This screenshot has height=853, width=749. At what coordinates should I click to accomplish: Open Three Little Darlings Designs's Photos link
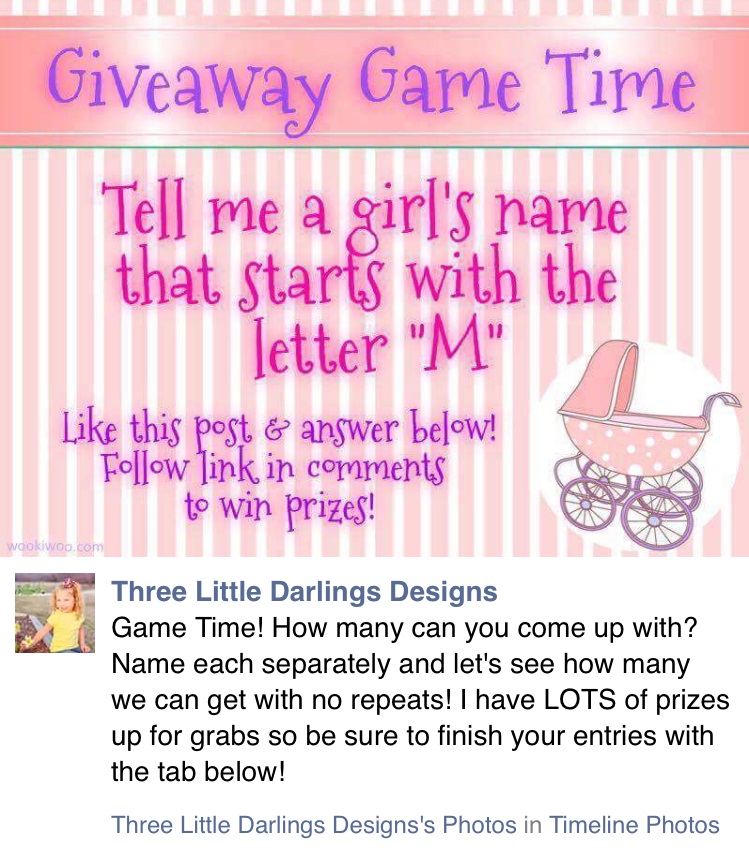coord(314,825)
